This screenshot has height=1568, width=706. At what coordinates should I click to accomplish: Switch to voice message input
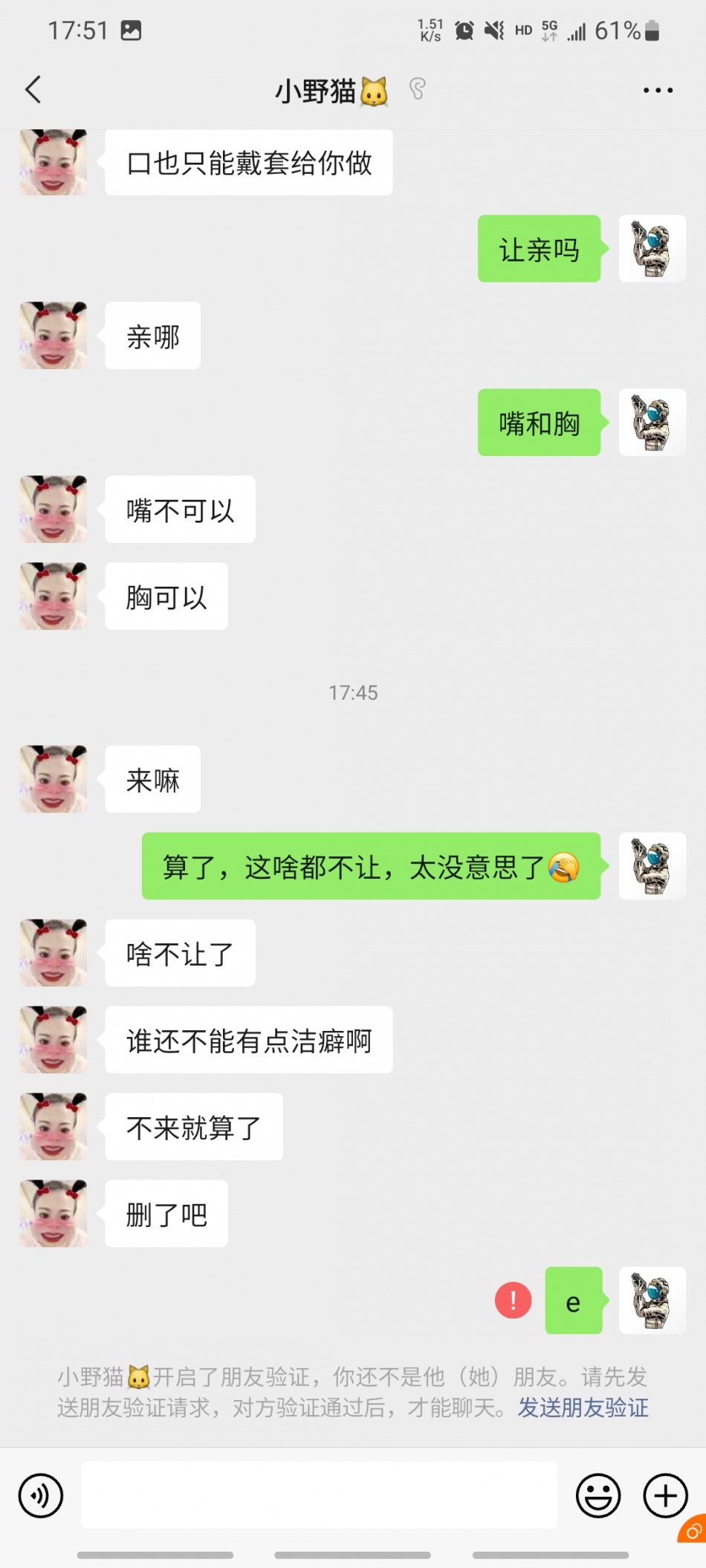click(x=41, y=1495)
